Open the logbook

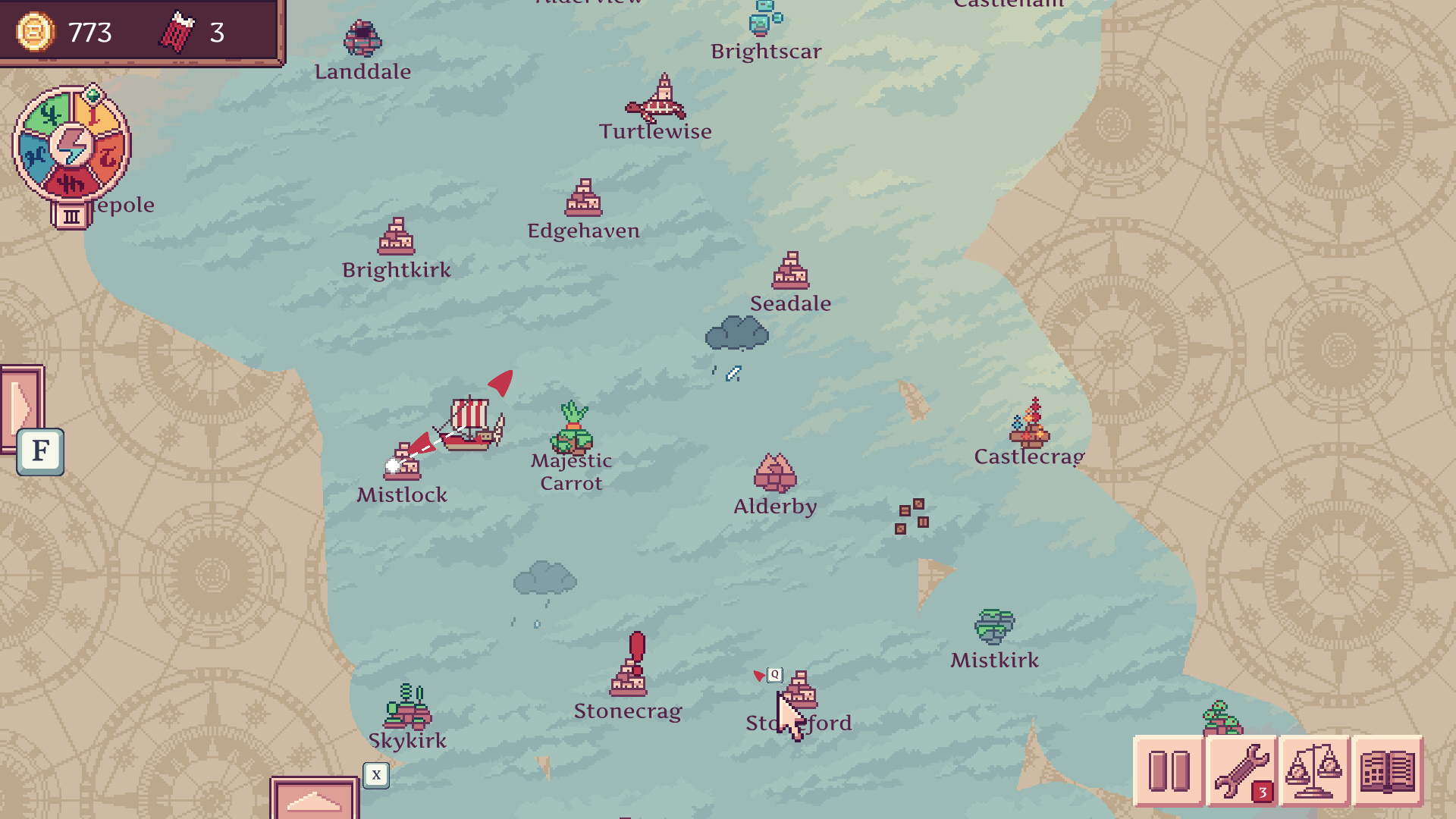(x=1387, y=770)
